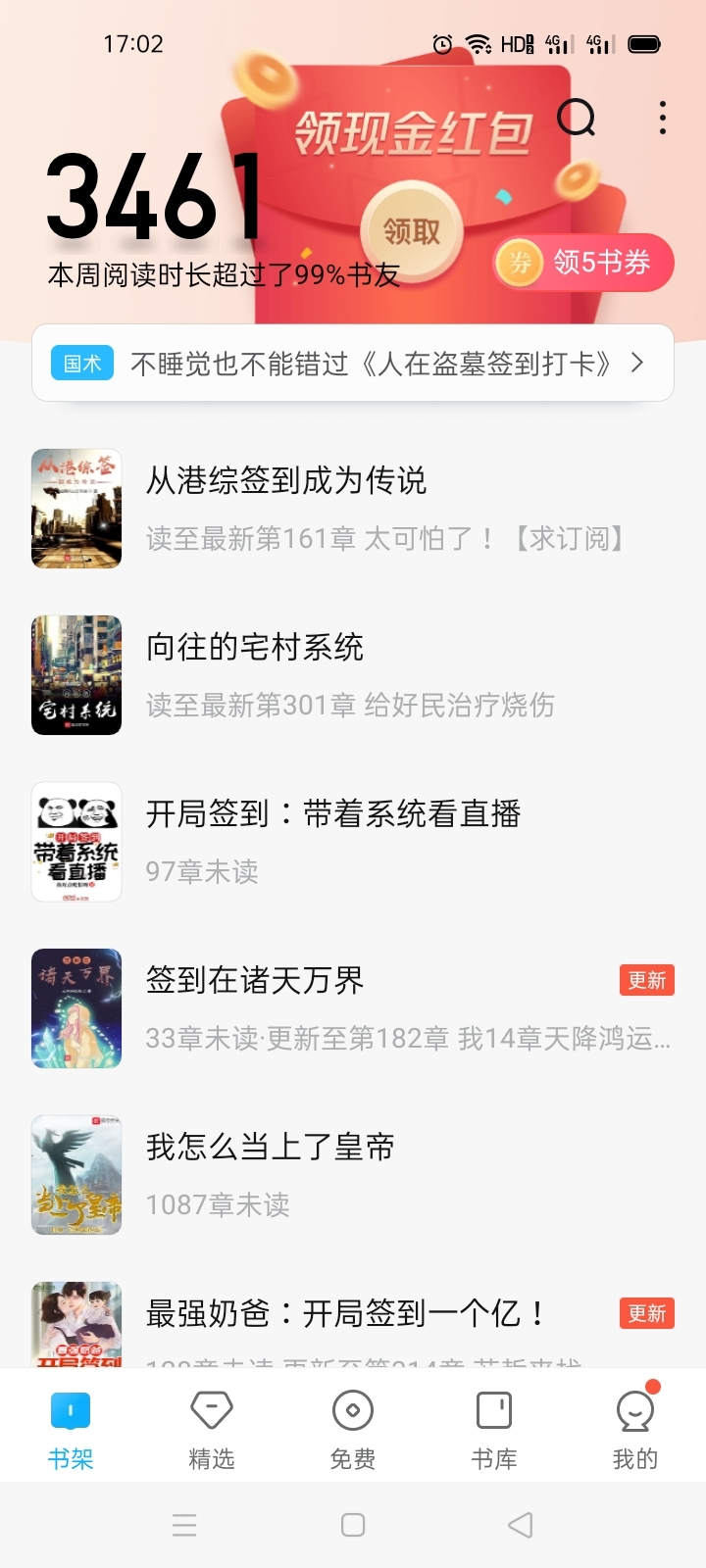Screen dimensions: 706x1568
Task: Claim the 领5书券 coupon
Action: (x=584, y=263)
